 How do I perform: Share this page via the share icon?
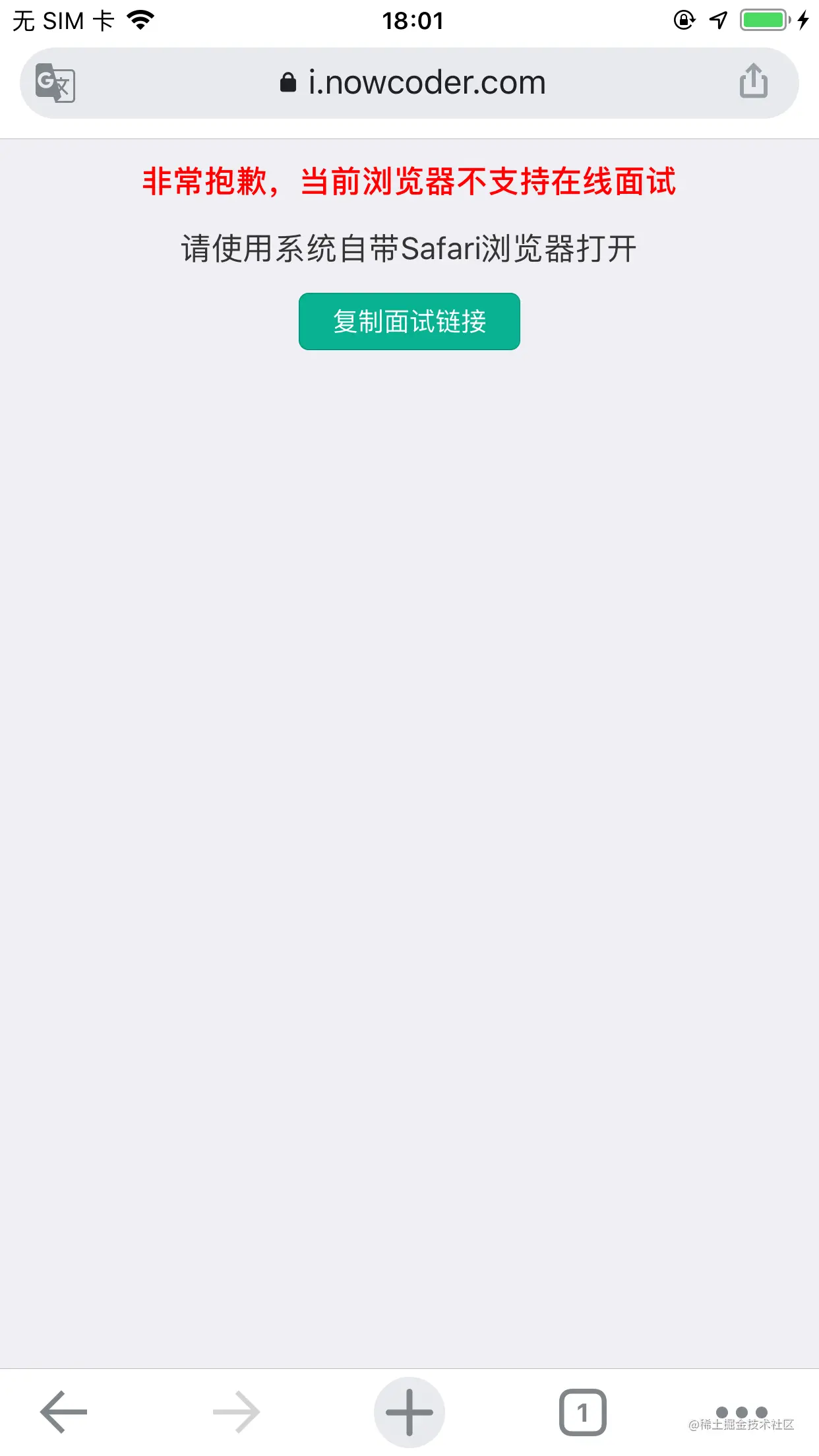[x=754, y=81]
